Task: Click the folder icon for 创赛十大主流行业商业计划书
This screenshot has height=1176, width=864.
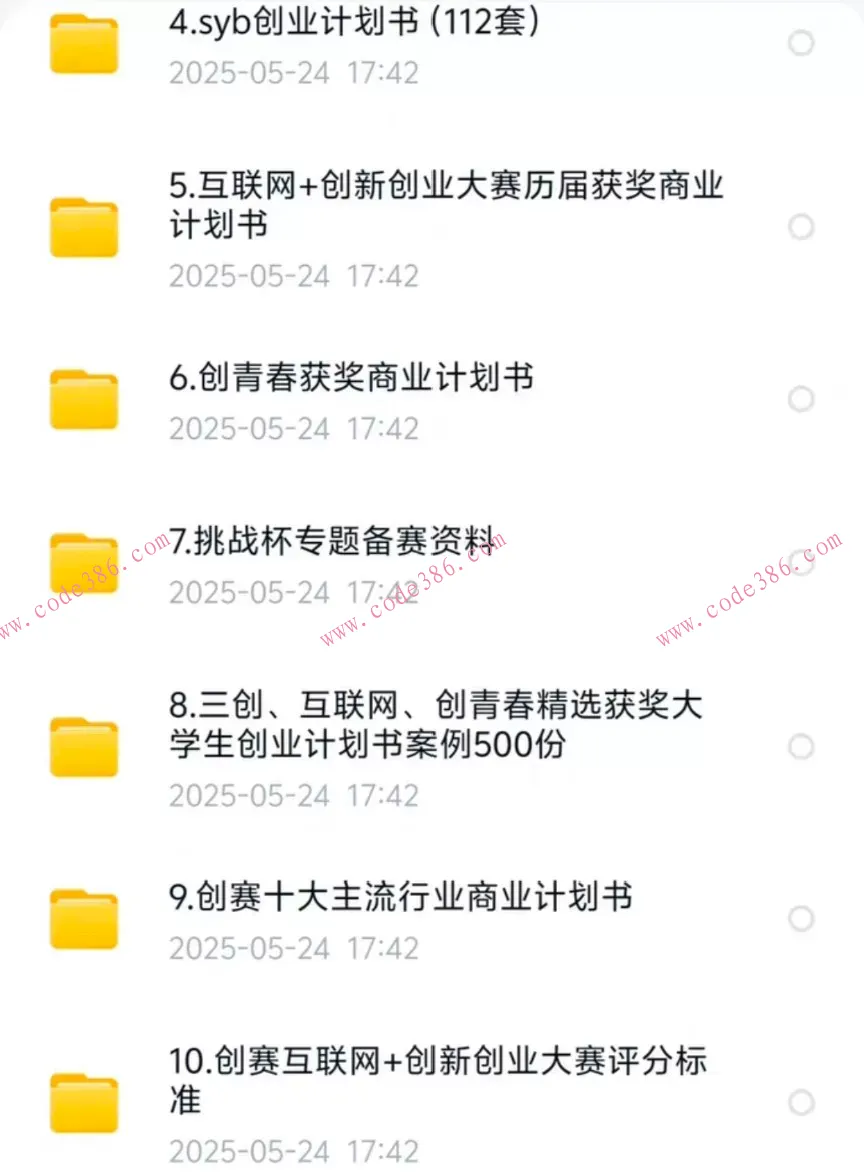Action: (x=84, y=918)
